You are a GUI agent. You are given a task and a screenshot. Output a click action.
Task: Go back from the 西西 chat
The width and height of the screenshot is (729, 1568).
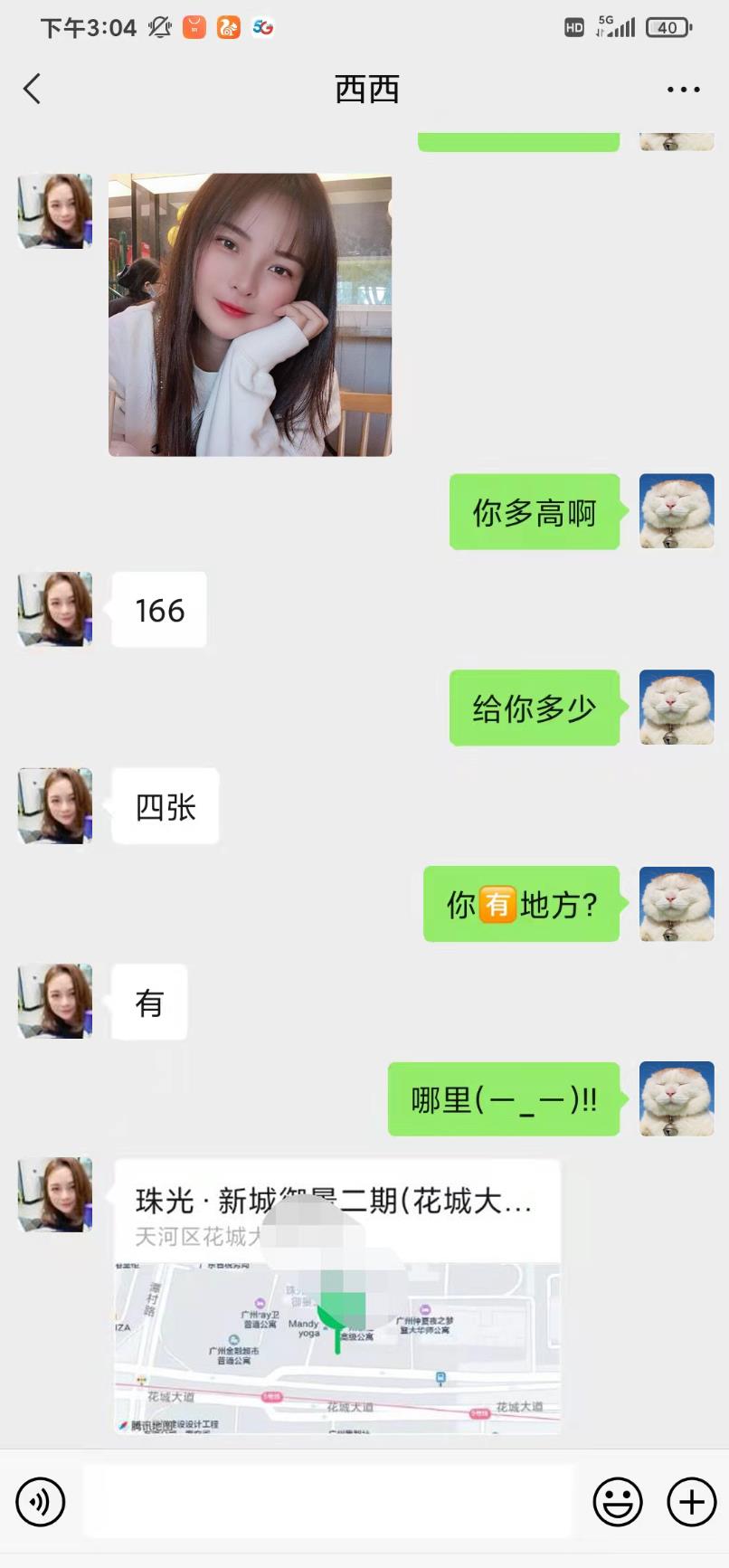pyautogui.click(x=33, y=89)
